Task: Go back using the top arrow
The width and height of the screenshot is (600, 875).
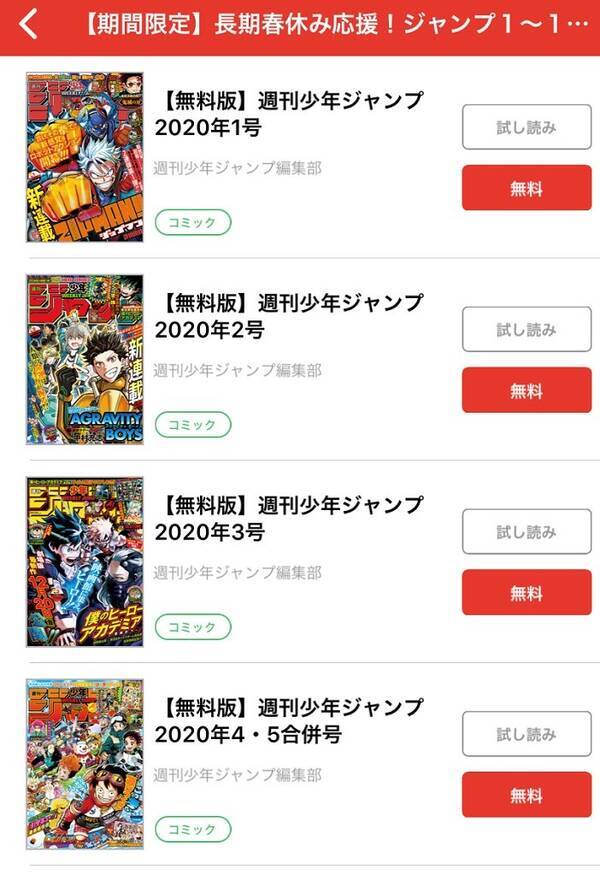Action: tap(29, 25)
